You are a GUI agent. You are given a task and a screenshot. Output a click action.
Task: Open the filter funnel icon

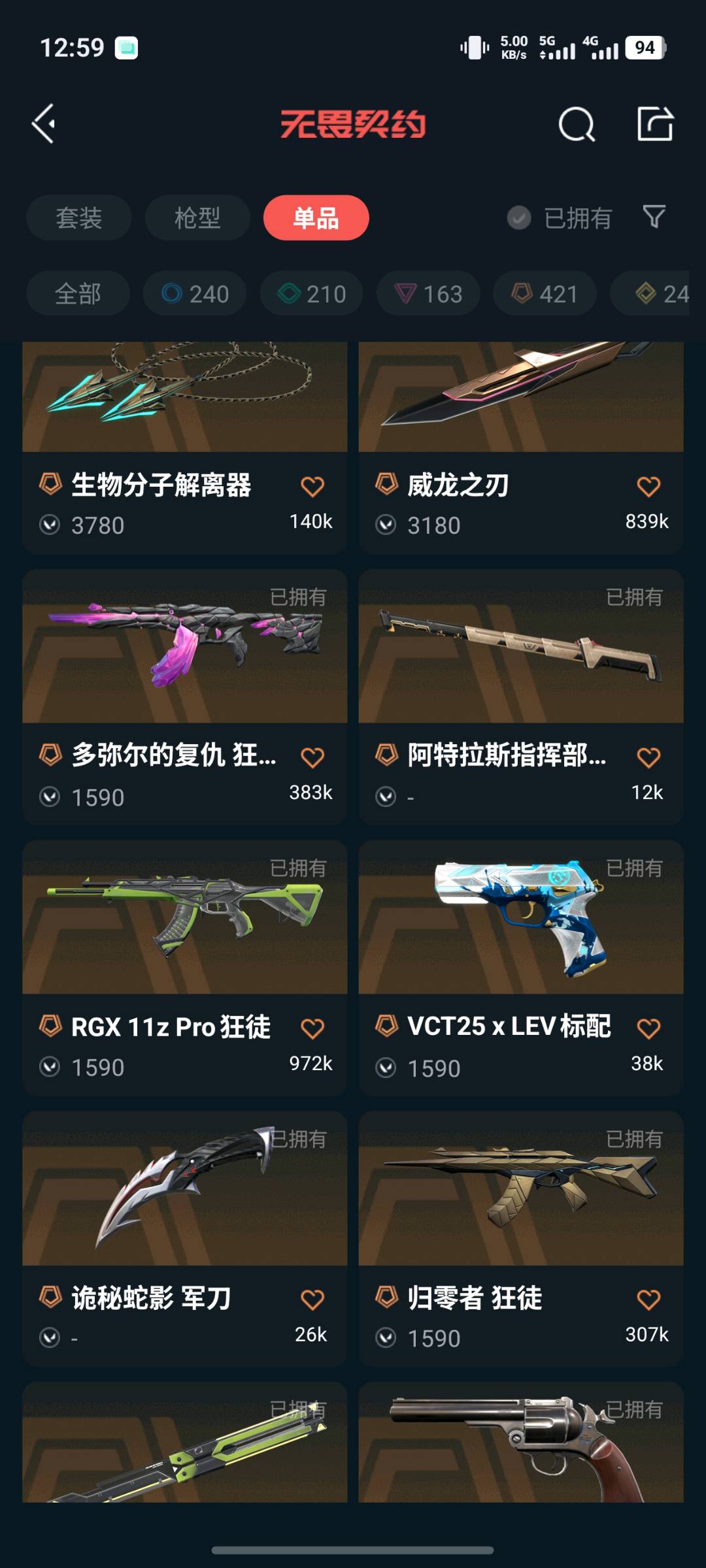pos(654,217)
